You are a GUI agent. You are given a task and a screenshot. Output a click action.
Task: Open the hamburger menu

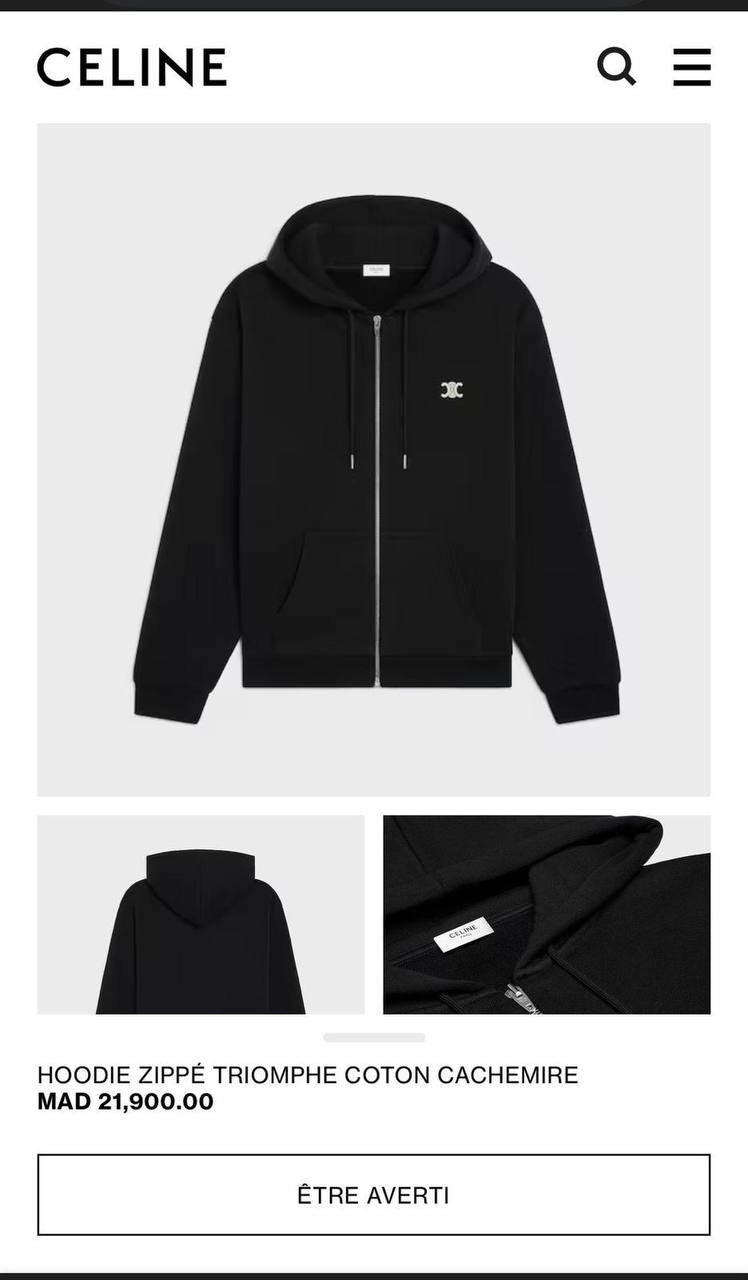[x=691, y=67]
